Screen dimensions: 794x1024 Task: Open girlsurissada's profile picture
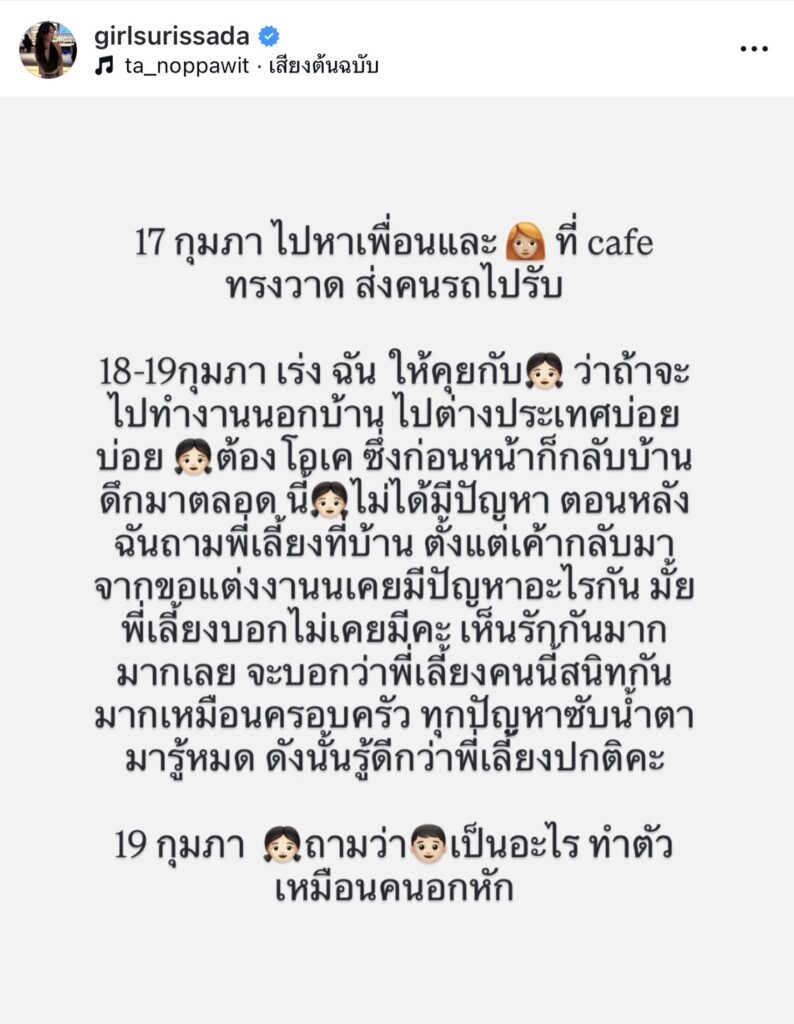[47, 49]
